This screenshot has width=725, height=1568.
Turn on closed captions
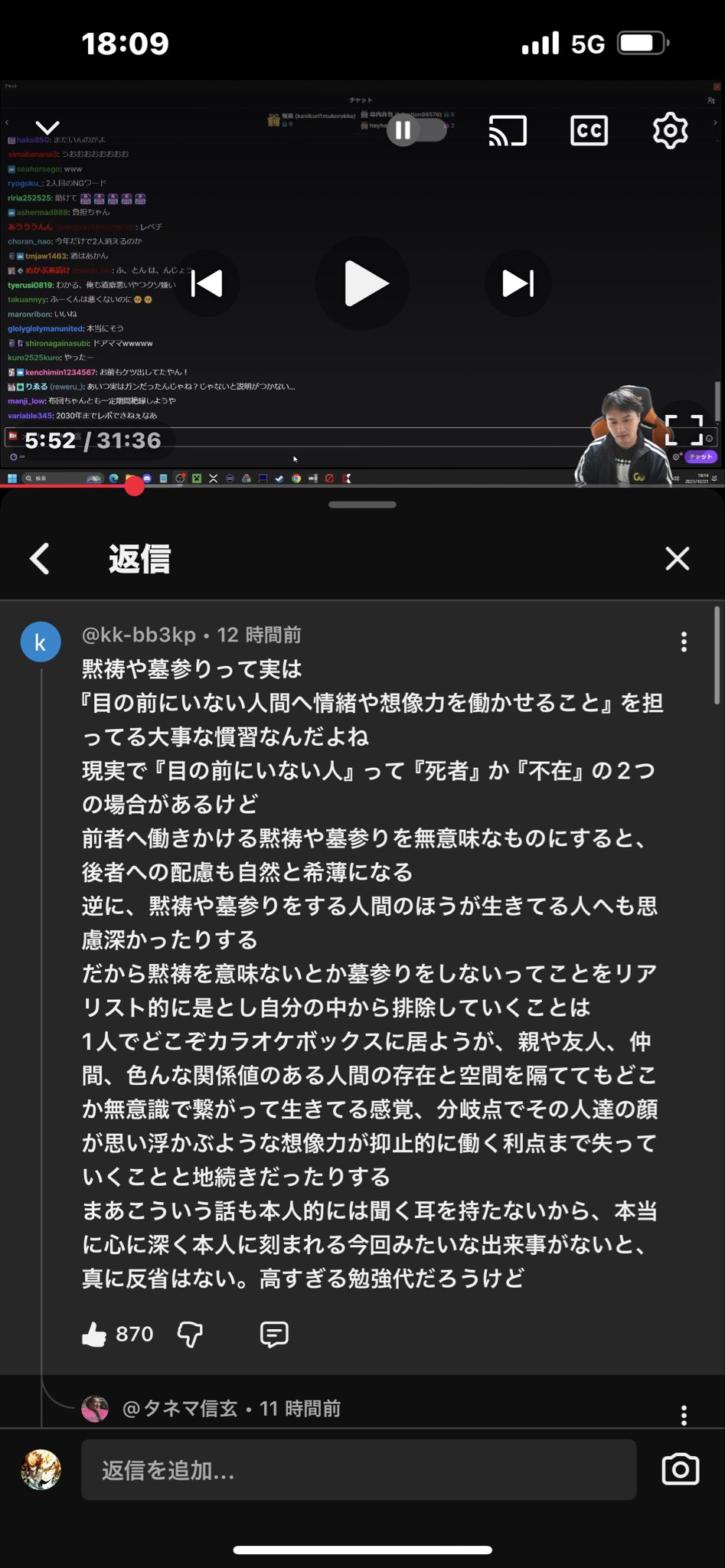tap(589, 131)
